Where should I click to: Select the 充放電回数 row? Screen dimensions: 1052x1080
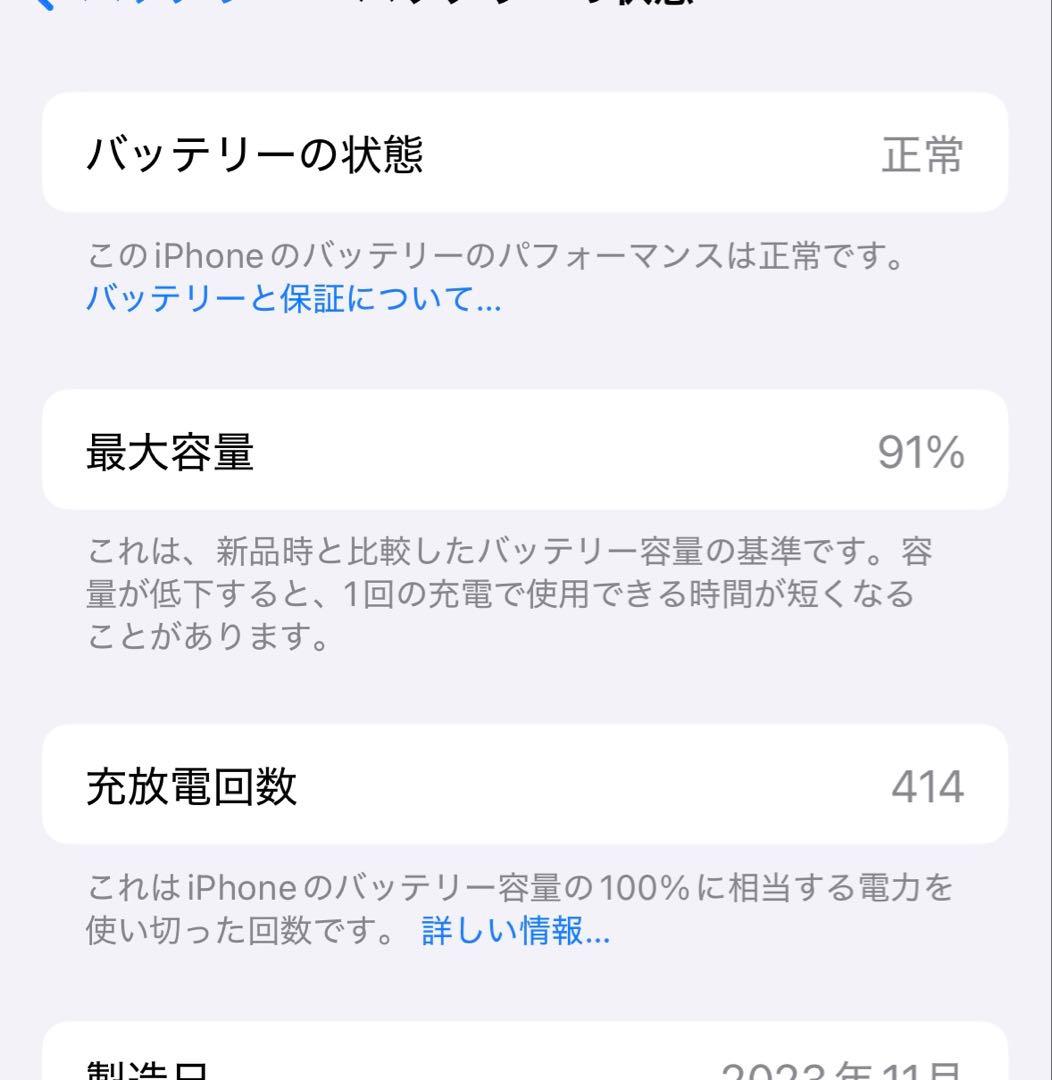(526, 785)
